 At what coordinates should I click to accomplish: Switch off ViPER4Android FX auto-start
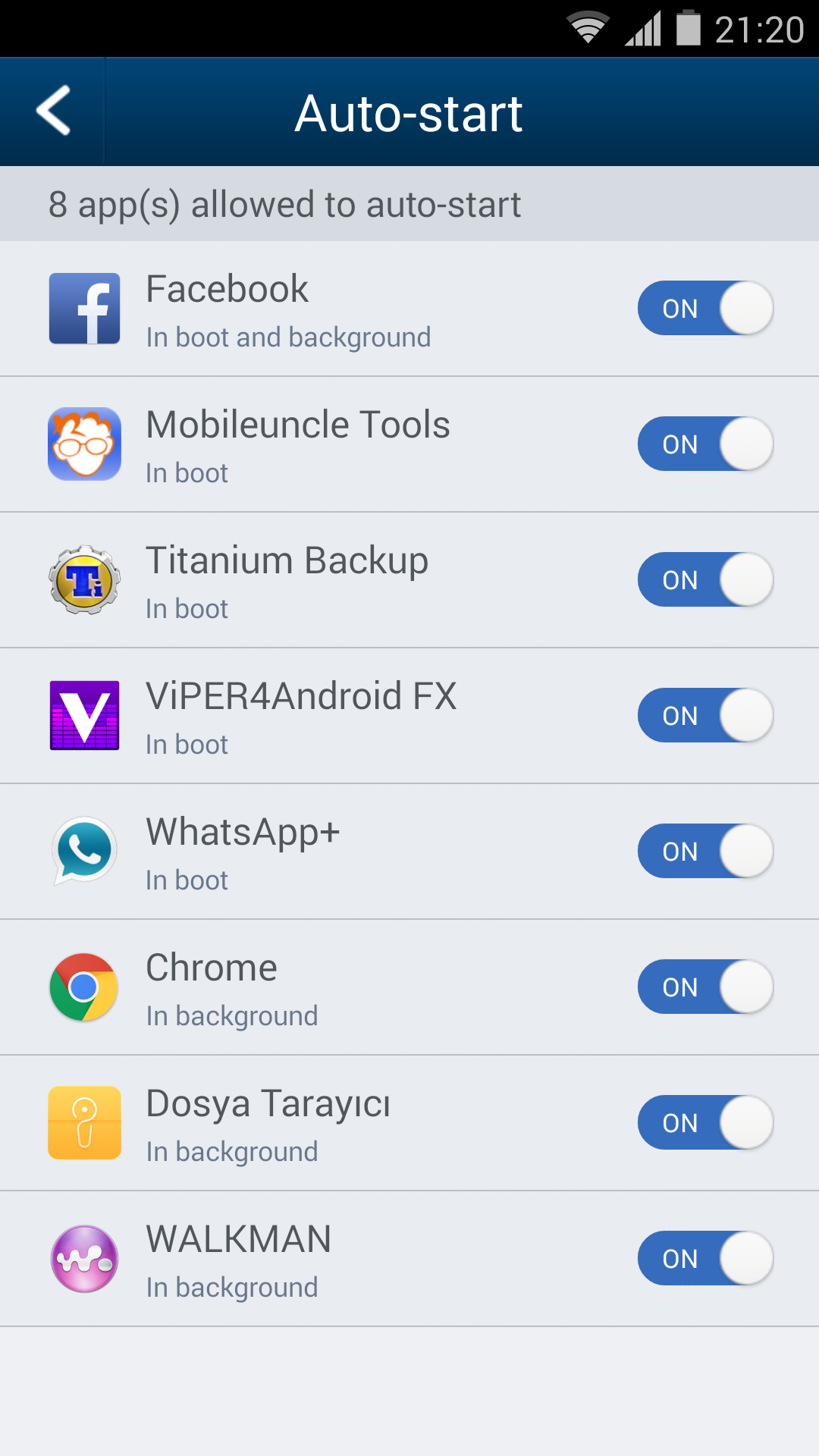pyautogui.click(x=705, y=716)
